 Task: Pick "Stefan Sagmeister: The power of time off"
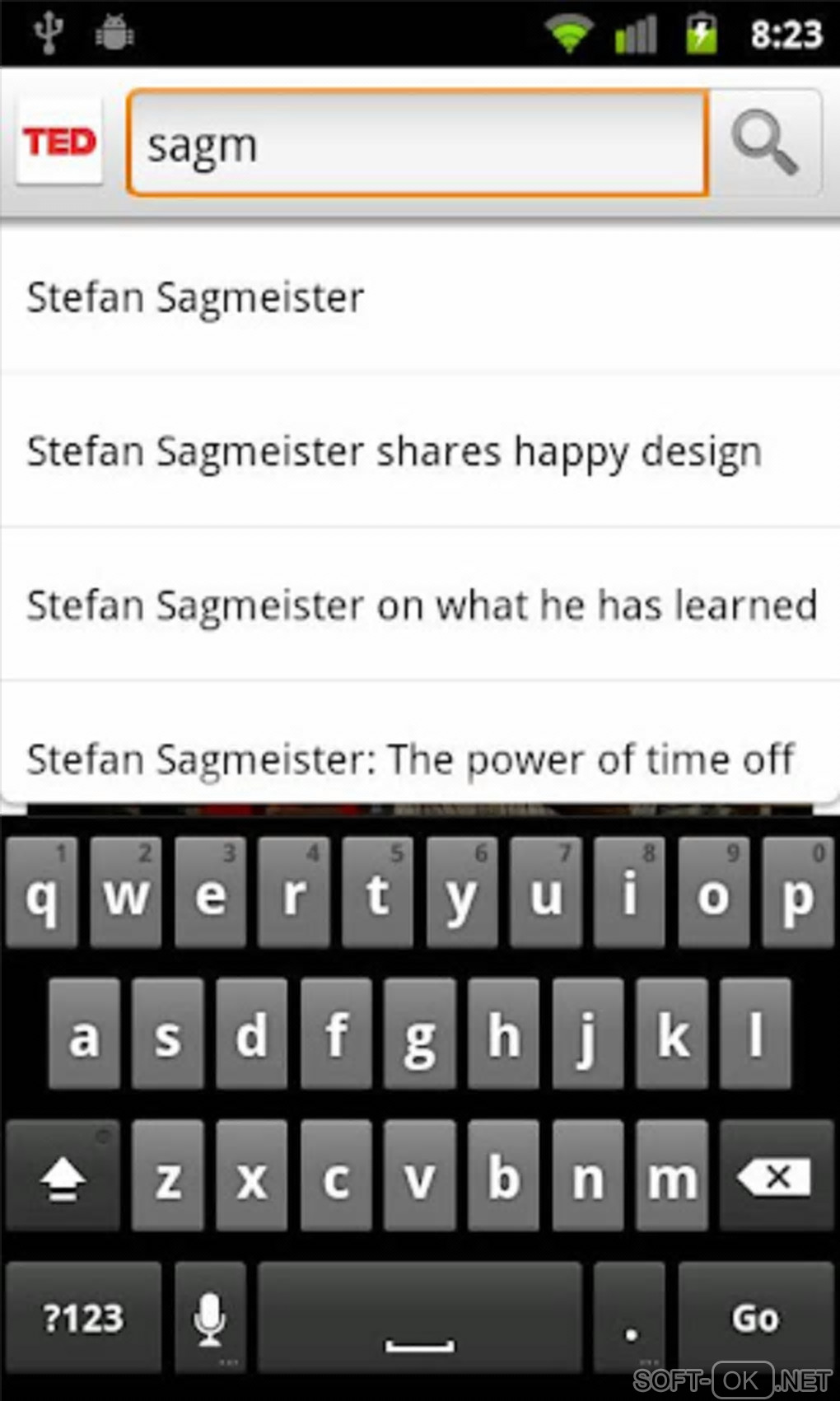coord(420,758)
